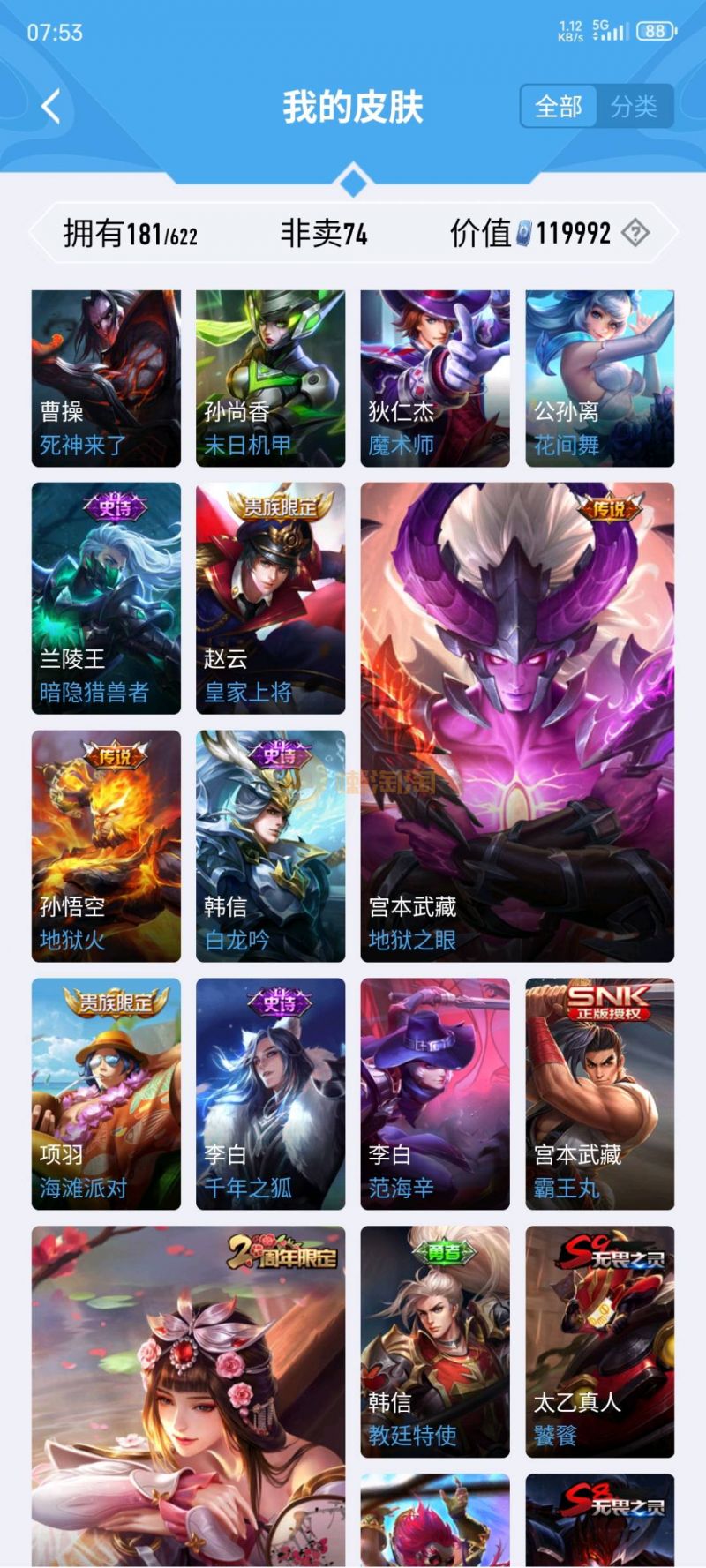Open 韩信 白龙吟 skin card
Viewport: 706px width, 1568px height.
270,845
